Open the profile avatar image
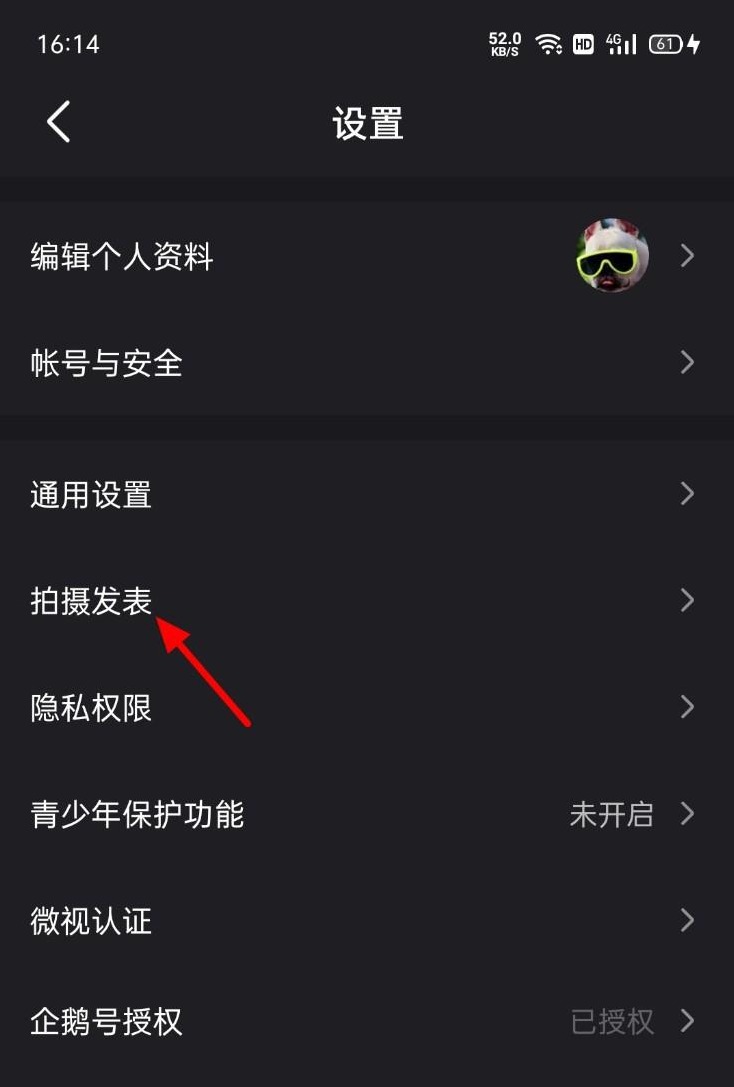 [x=613, y=256]
